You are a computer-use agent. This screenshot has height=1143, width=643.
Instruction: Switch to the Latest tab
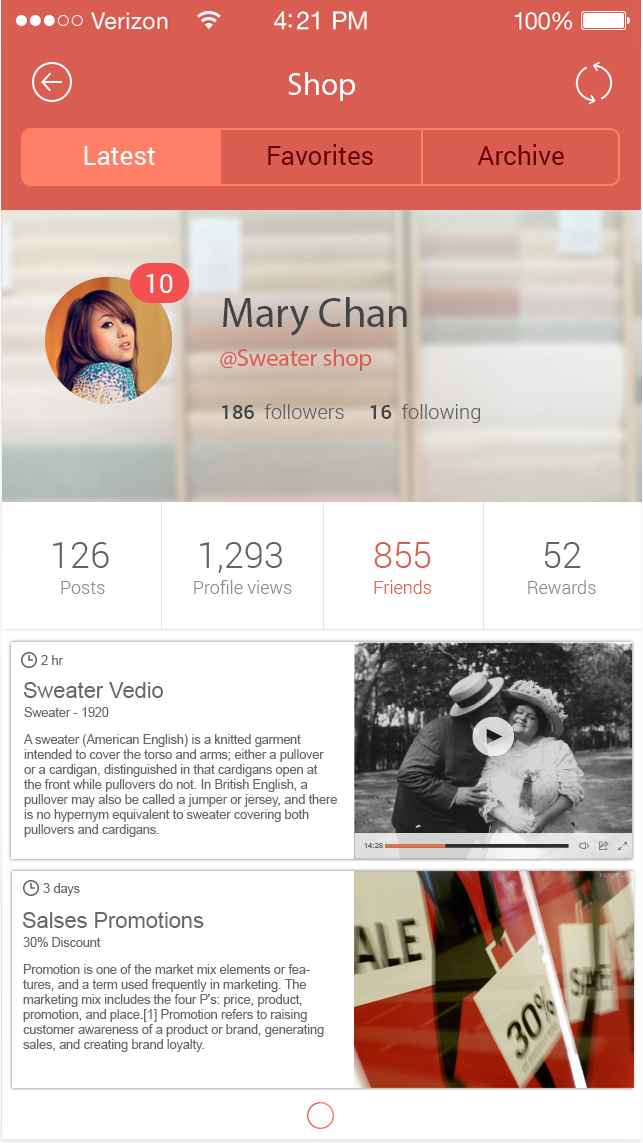(120, 157)
